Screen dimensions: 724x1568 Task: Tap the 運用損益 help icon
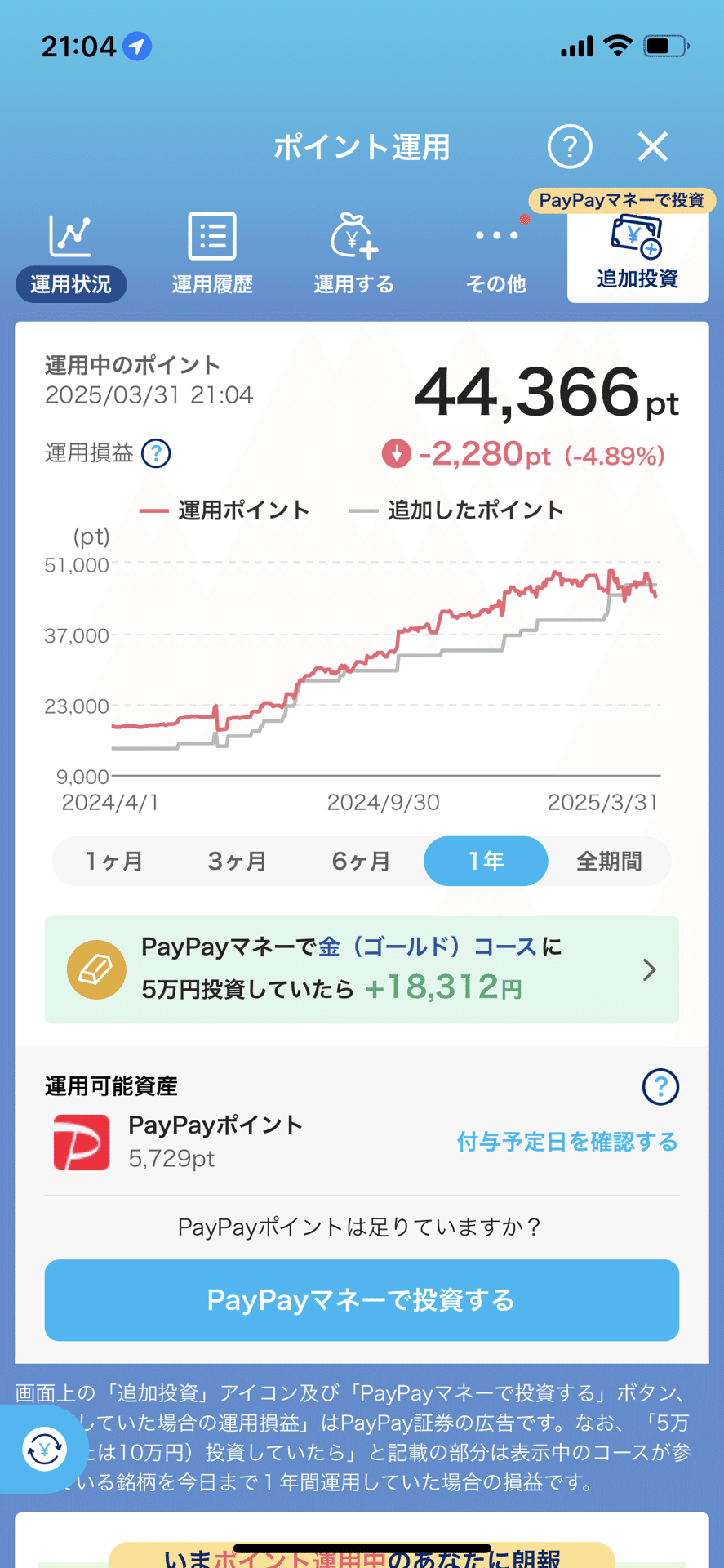coord(156,454)
